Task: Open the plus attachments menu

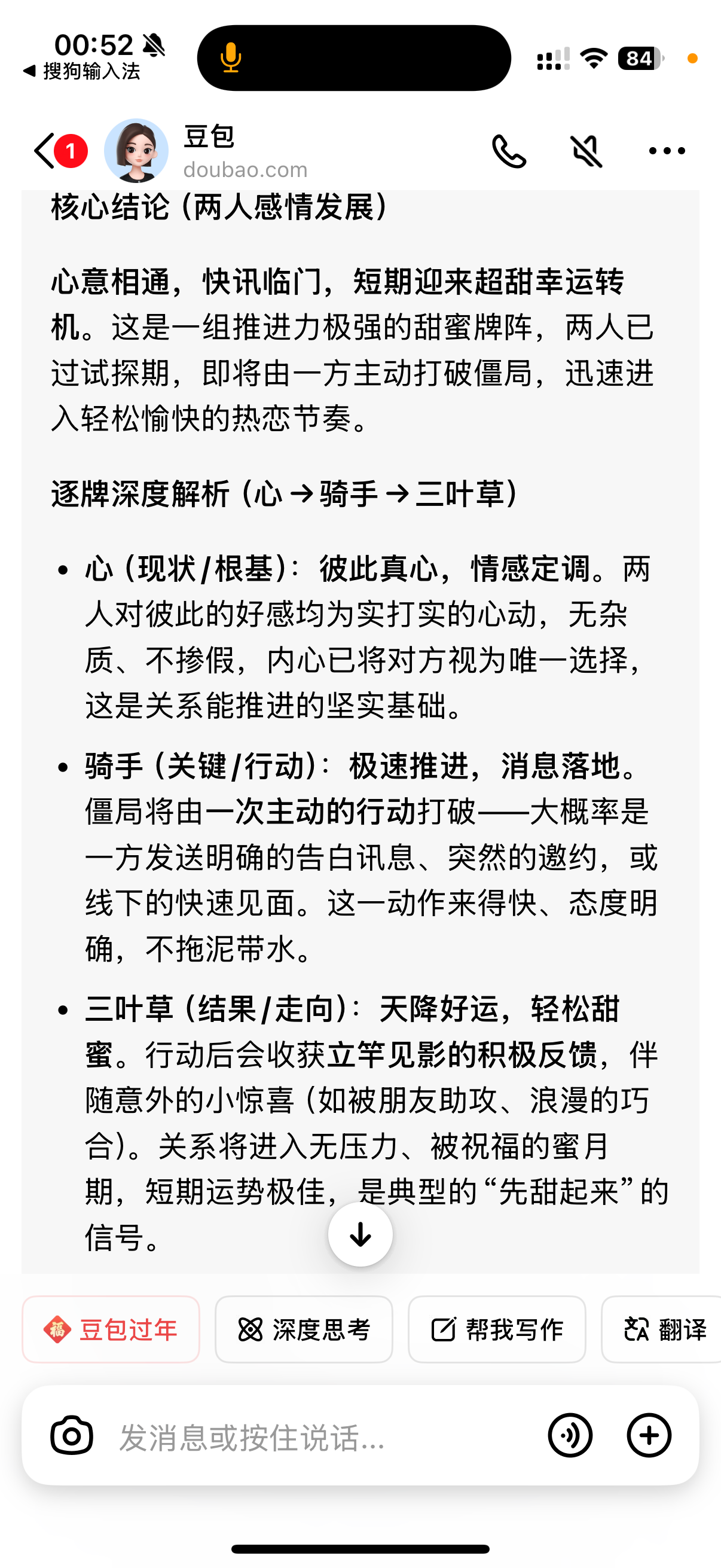Action: tap(649, 1435)
